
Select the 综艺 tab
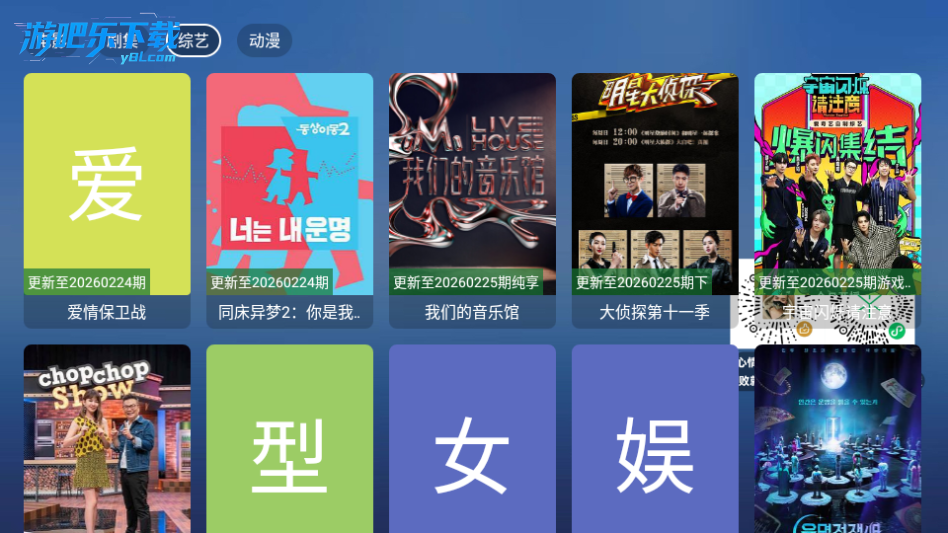[193, 41]
